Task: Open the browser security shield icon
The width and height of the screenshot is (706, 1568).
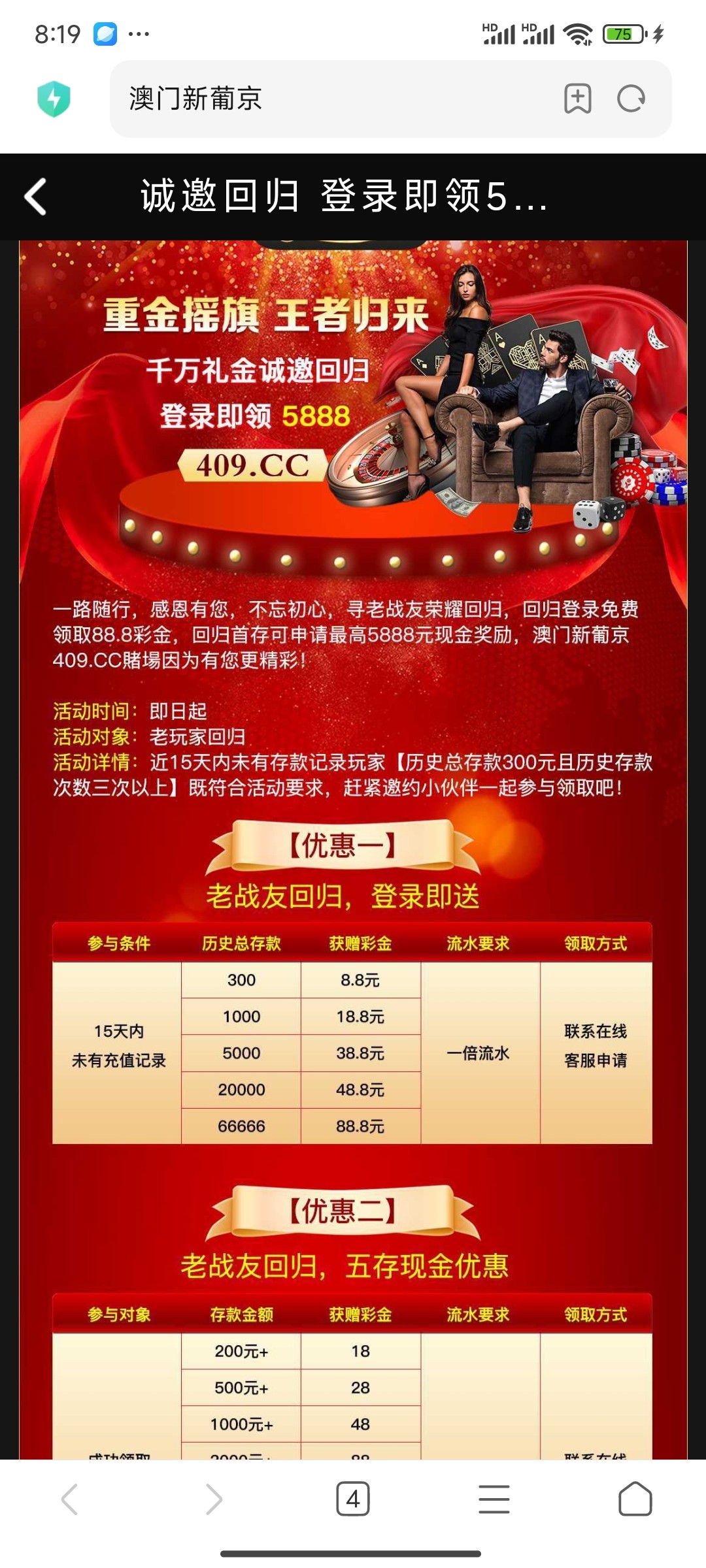Action: click(54, 99)
